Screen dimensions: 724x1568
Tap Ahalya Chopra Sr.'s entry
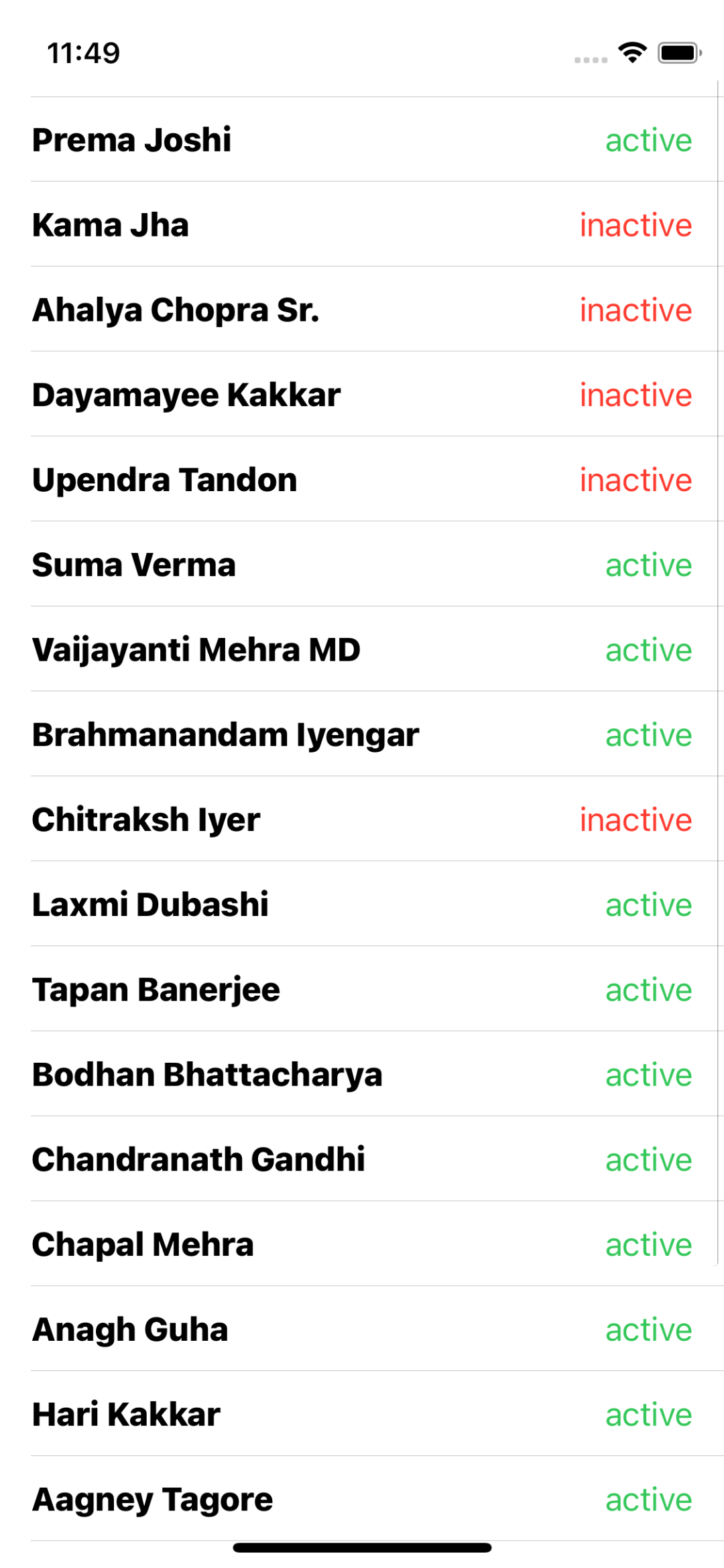(362, 310)
